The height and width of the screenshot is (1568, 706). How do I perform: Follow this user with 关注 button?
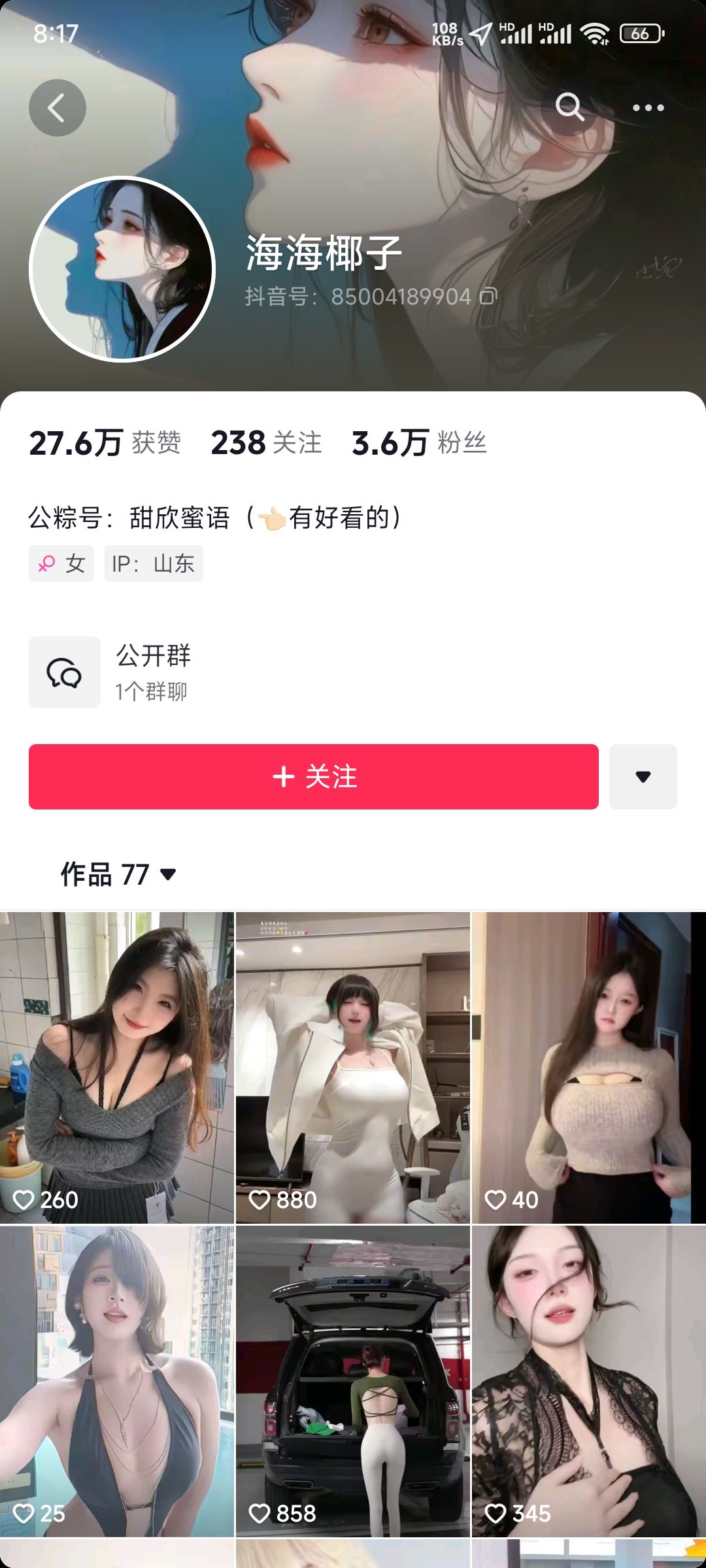coord(314,777)
